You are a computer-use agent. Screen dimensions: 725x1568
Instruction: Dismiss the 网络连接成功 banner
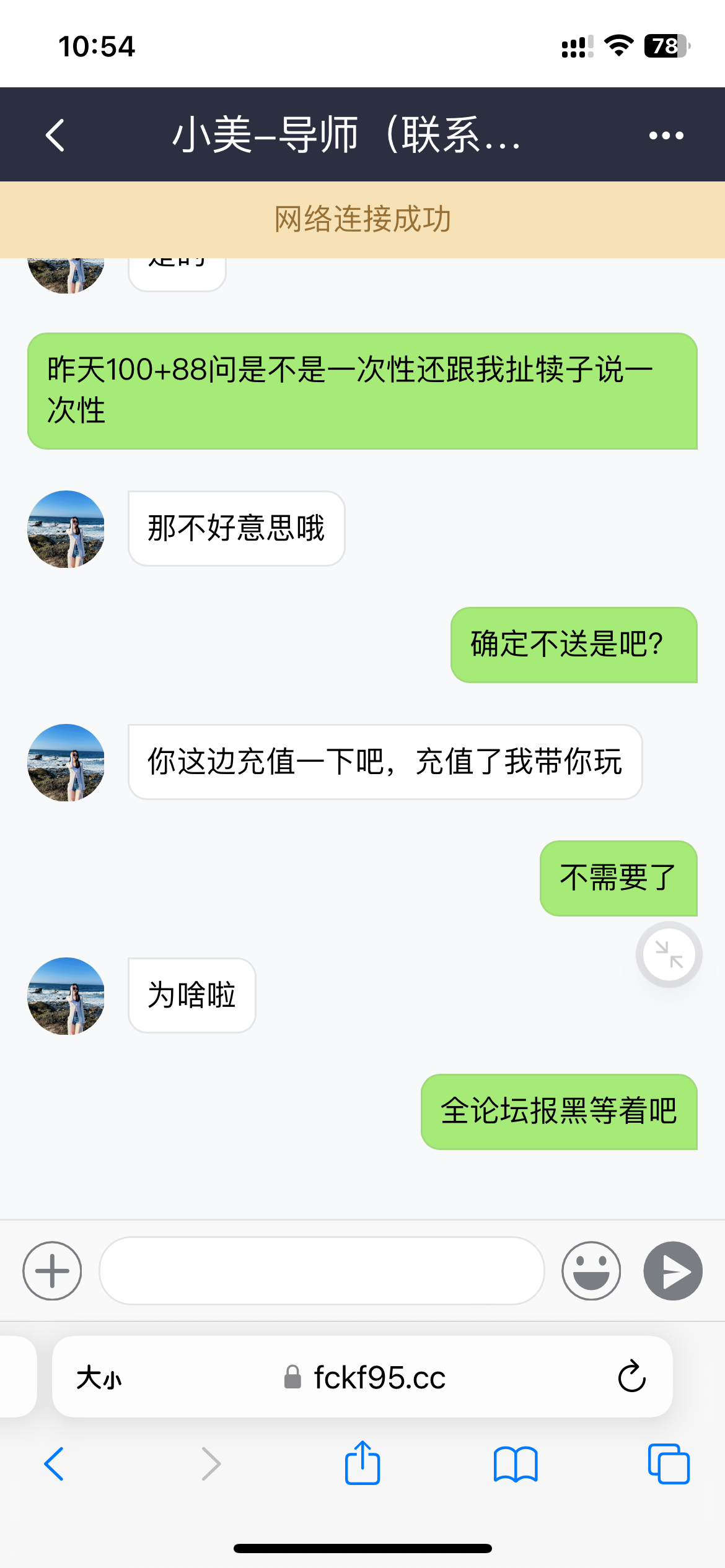coord(362,220)
